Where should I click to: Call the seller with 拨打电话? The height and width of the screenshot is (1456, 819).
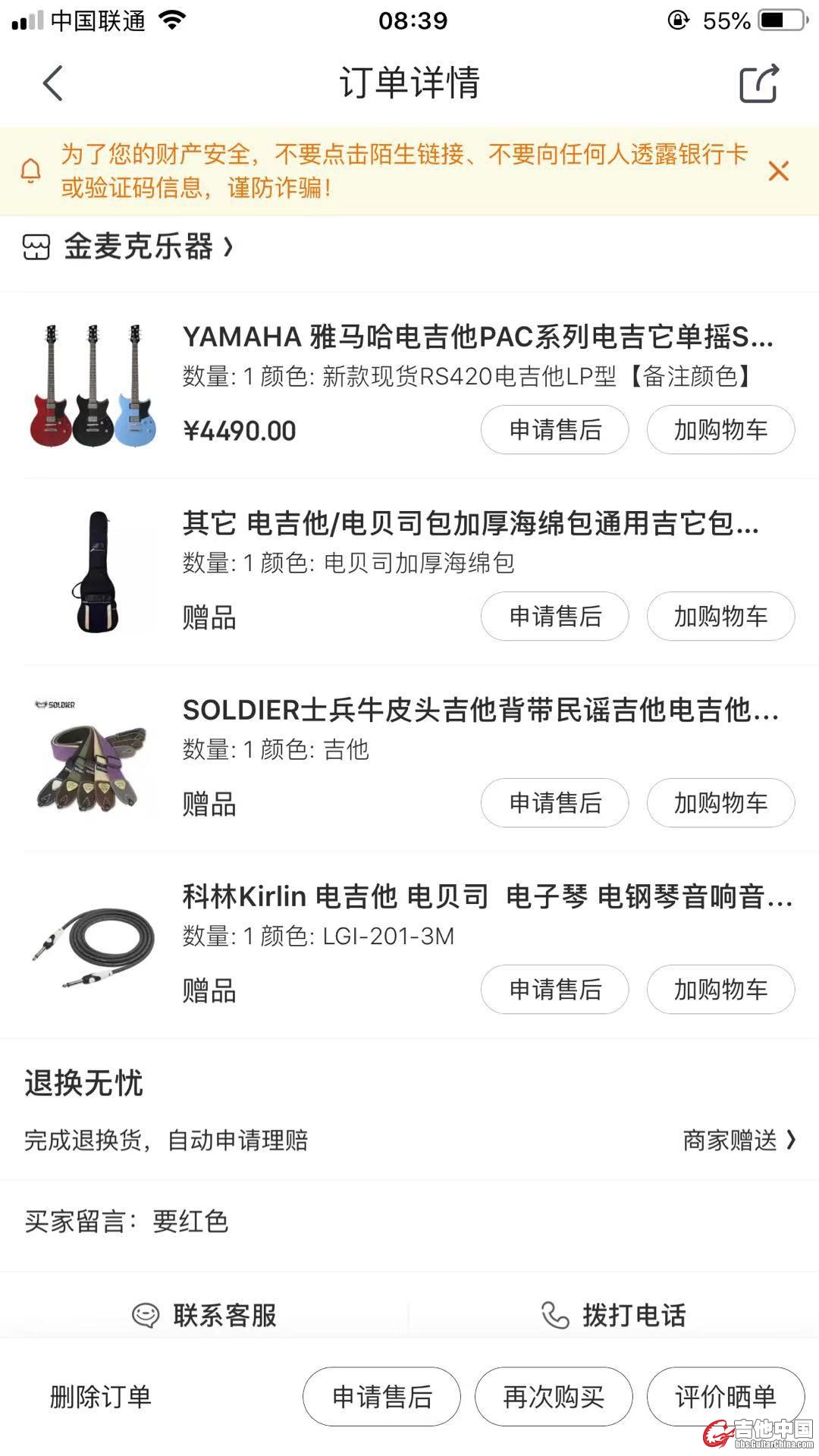pyautogui.click(x=614, y=1316)
